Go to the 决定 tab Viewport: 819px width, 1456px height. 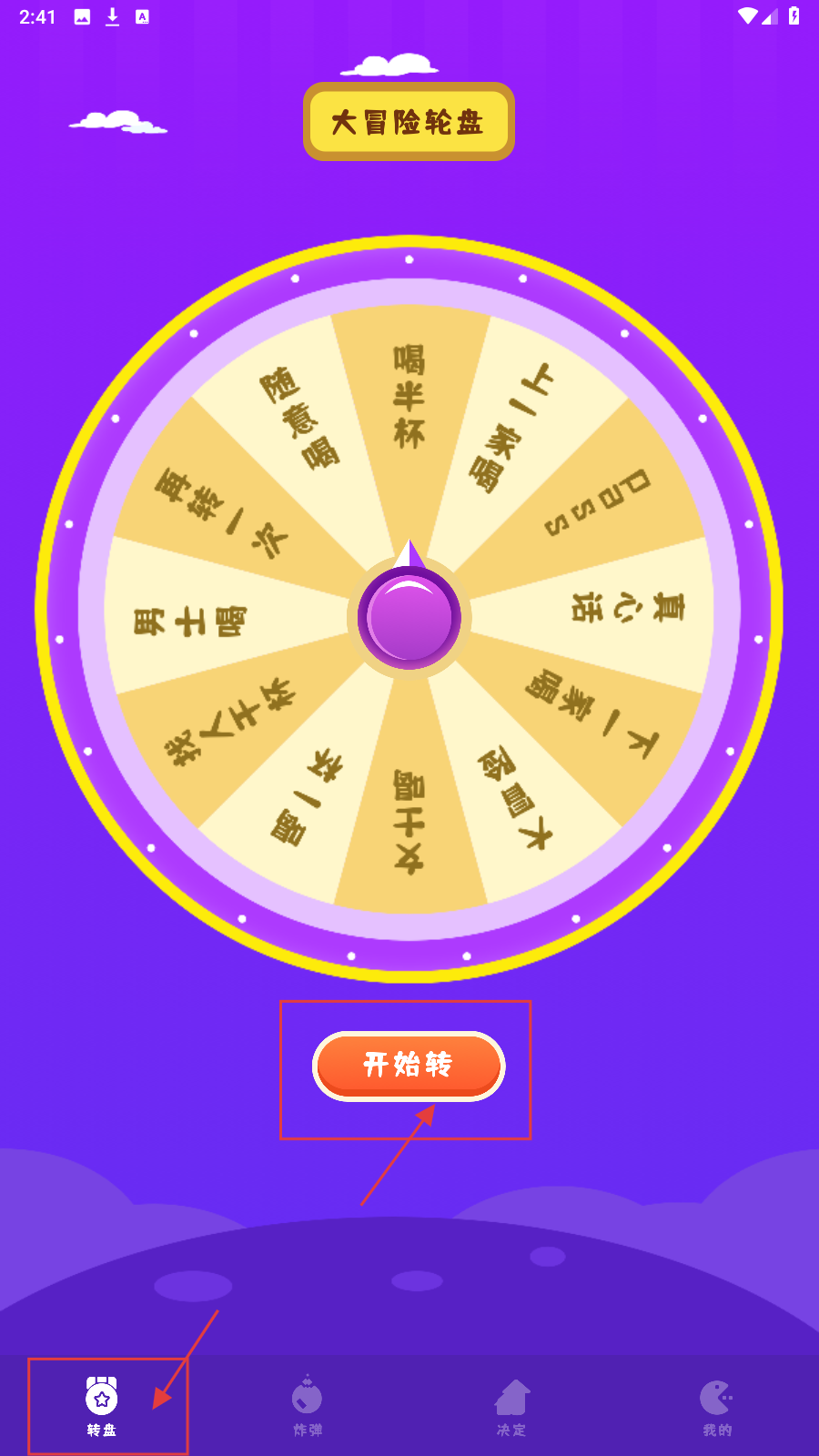pos(511,1406)
